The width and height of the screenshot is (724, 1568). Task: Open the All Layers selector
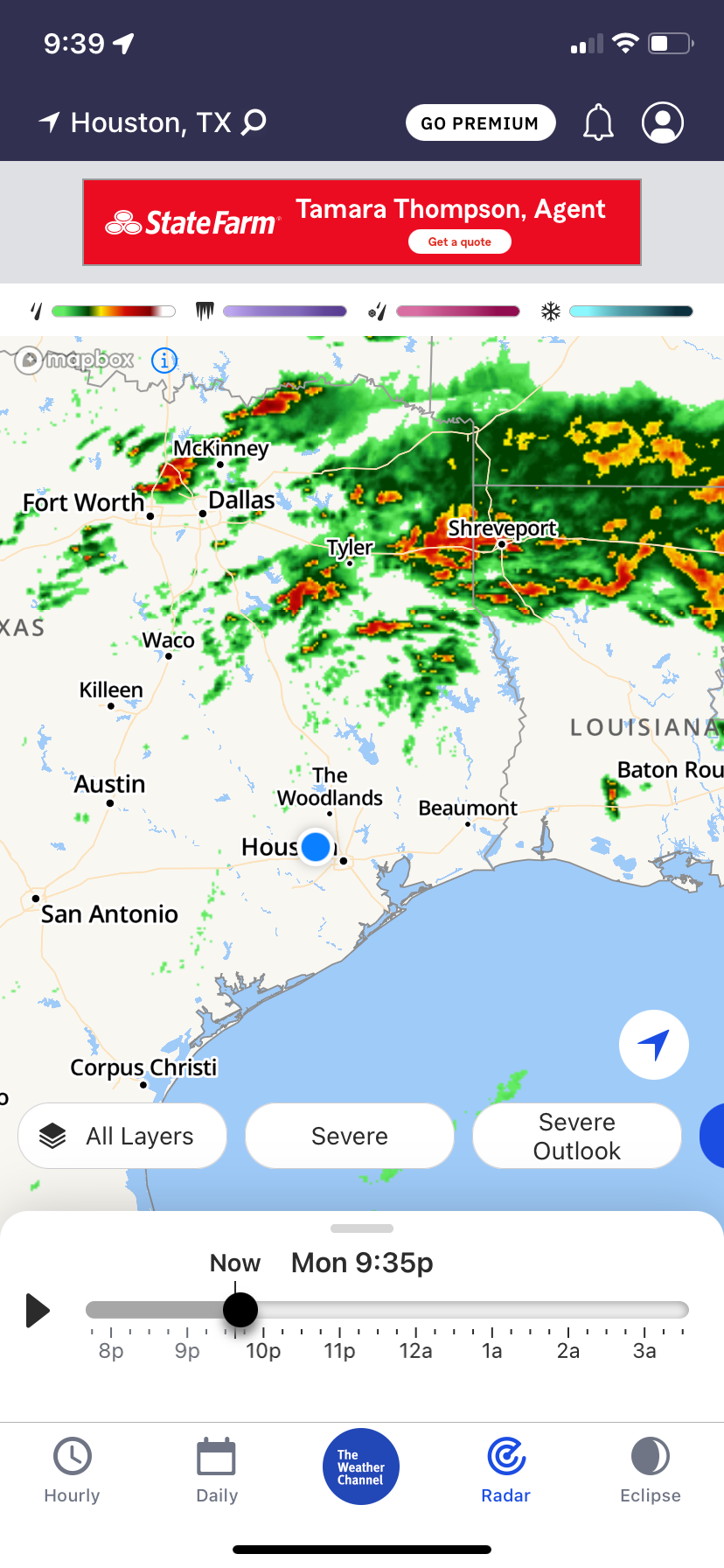[x=122, y=1136]
